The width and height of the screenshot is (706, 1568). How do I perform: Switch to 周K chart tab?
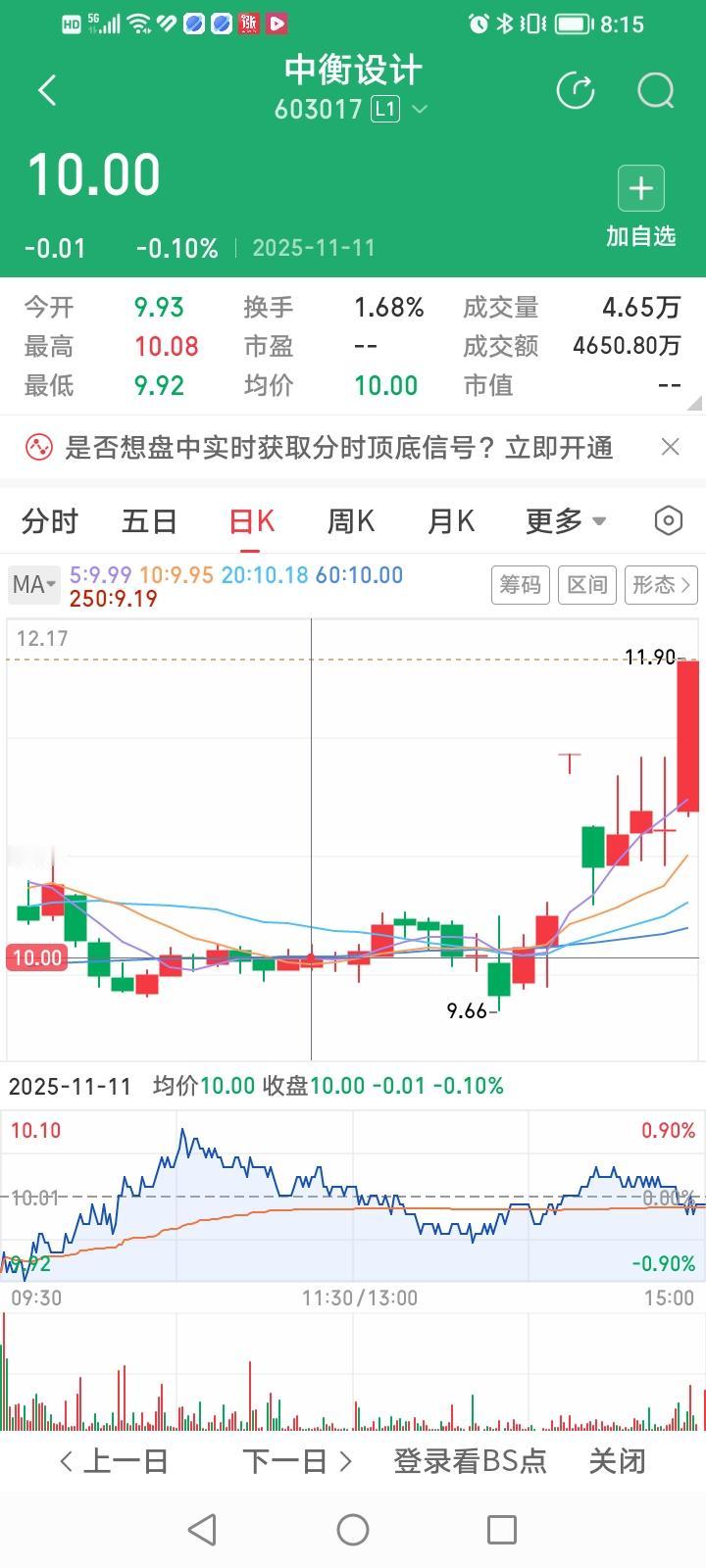tap(350, 520)
